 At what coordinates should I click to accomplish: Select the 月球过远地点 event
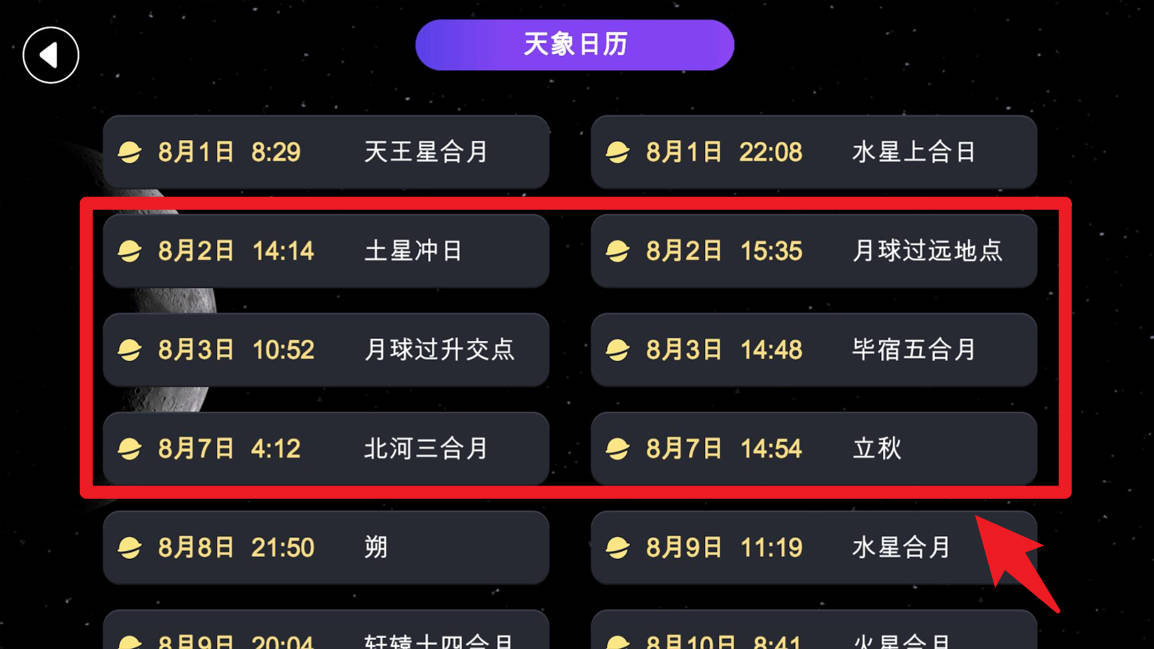813,251
